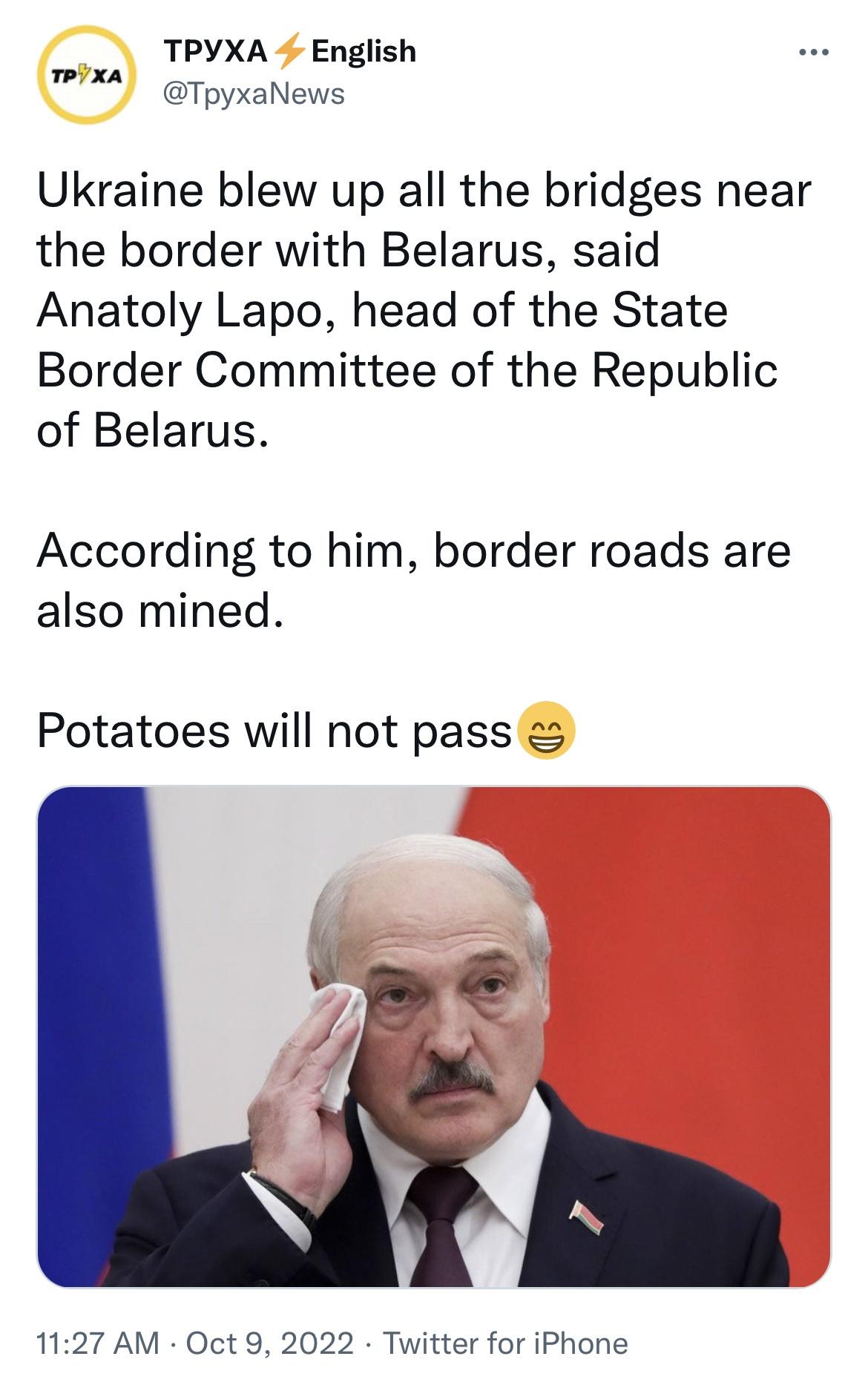The width and height of the screenshot is (868, 1385).
Task: Open the attached photo in the tweet
Action: (434, 1036)
